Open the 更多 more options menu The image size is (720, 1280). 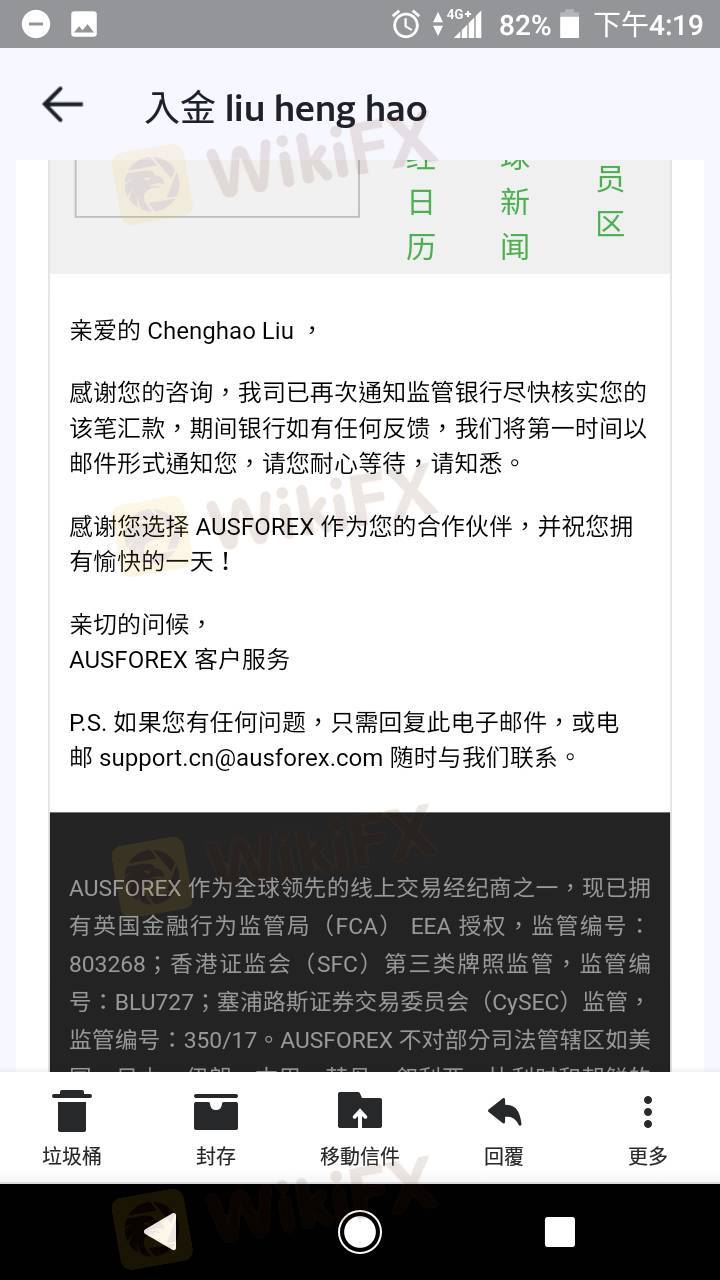pyautogui.click(x=648, y=1128)
